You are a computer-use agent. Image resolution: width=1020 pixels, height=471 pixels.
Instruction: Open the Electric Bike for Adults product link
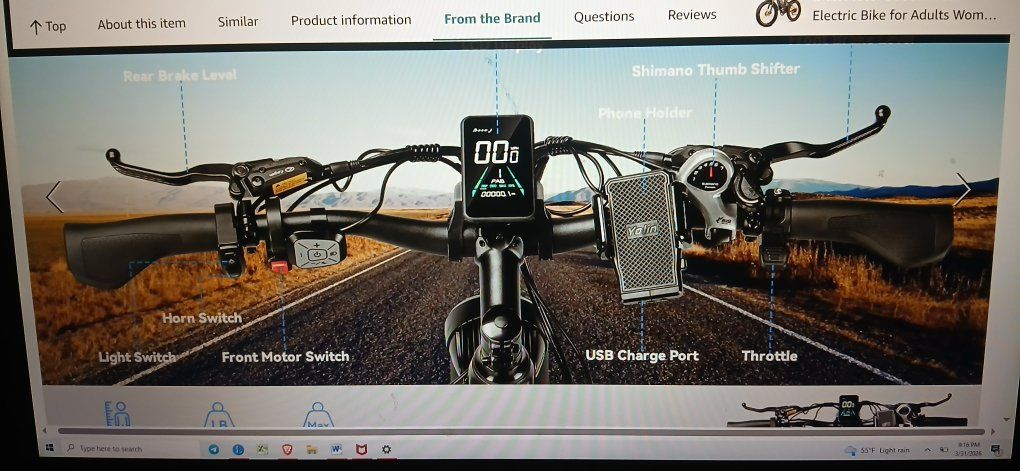[903, 16]
